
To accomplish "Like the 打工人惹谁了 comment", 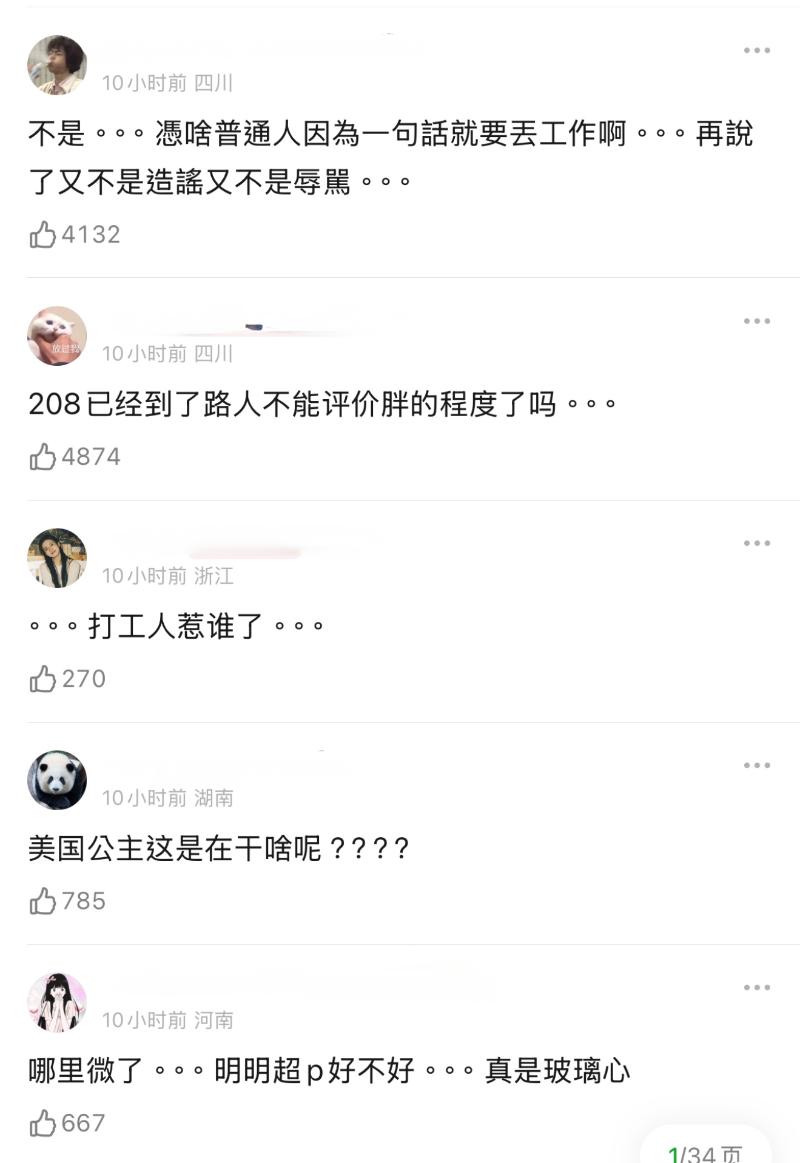I will (x=43, y=679).
